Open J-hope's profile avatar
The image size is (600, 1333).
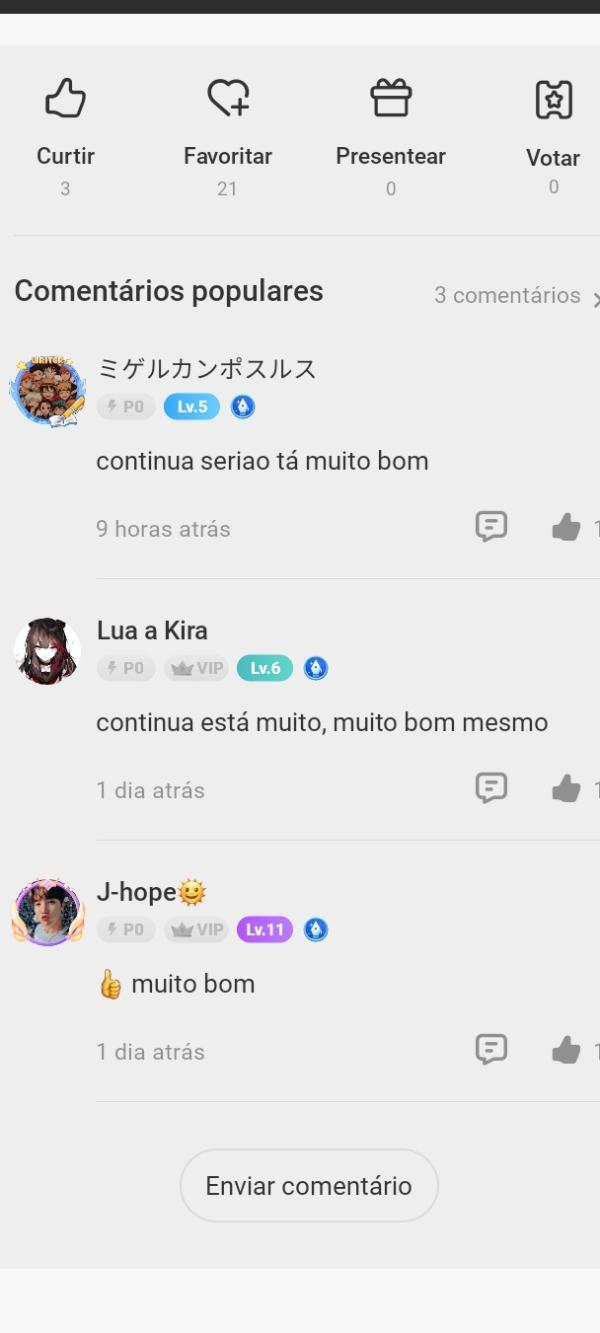coord(47,912)
